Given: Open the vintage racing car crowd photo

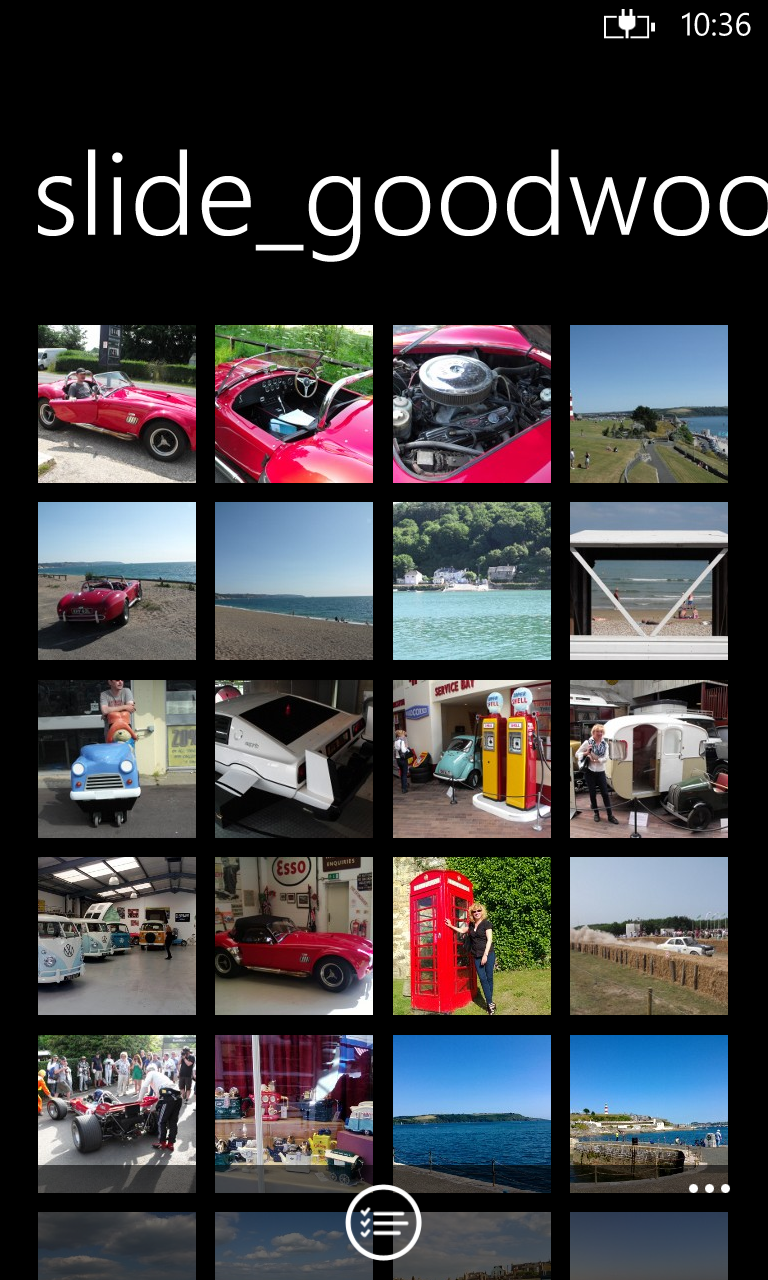Looking at the screenshot, I should click(x=117, y=1114).
